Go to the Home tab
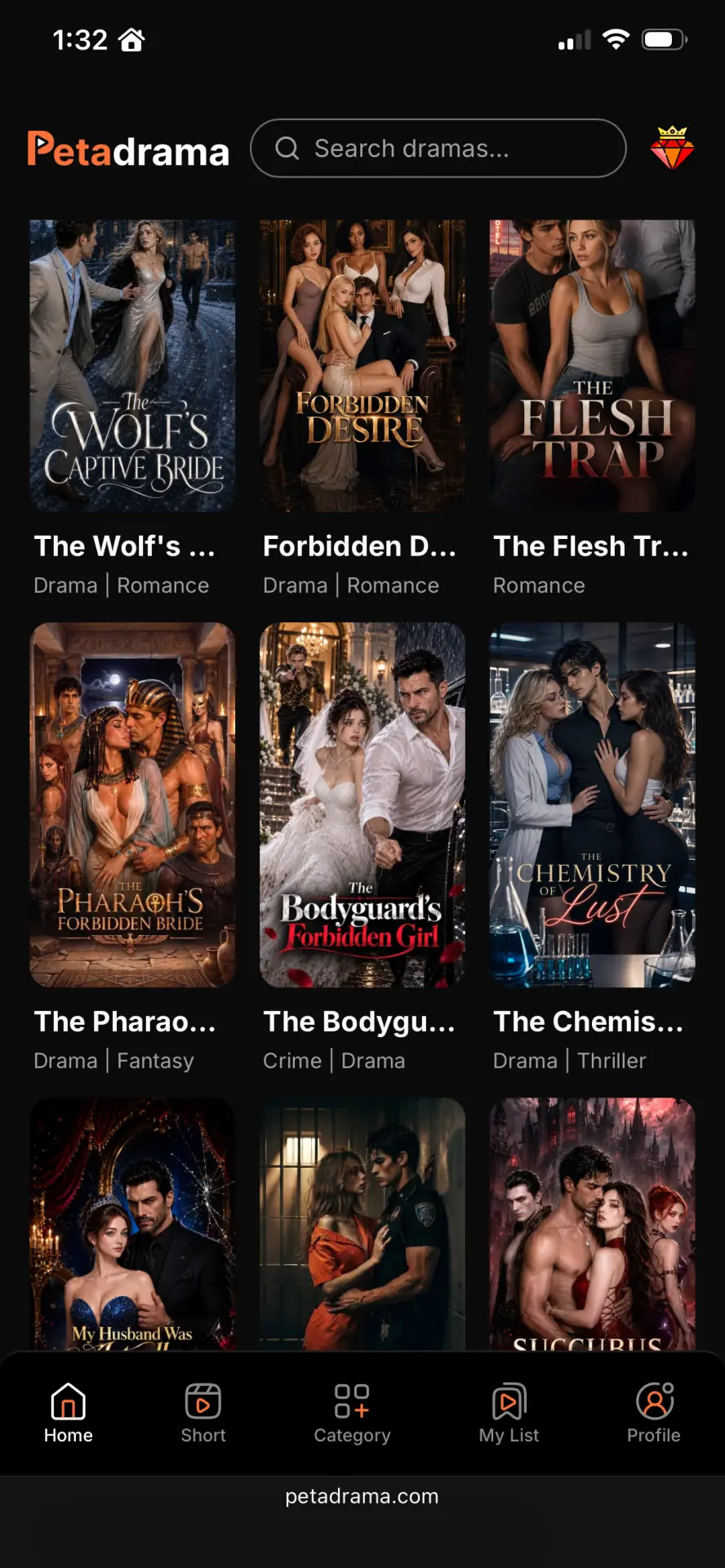 point(69,1414)
